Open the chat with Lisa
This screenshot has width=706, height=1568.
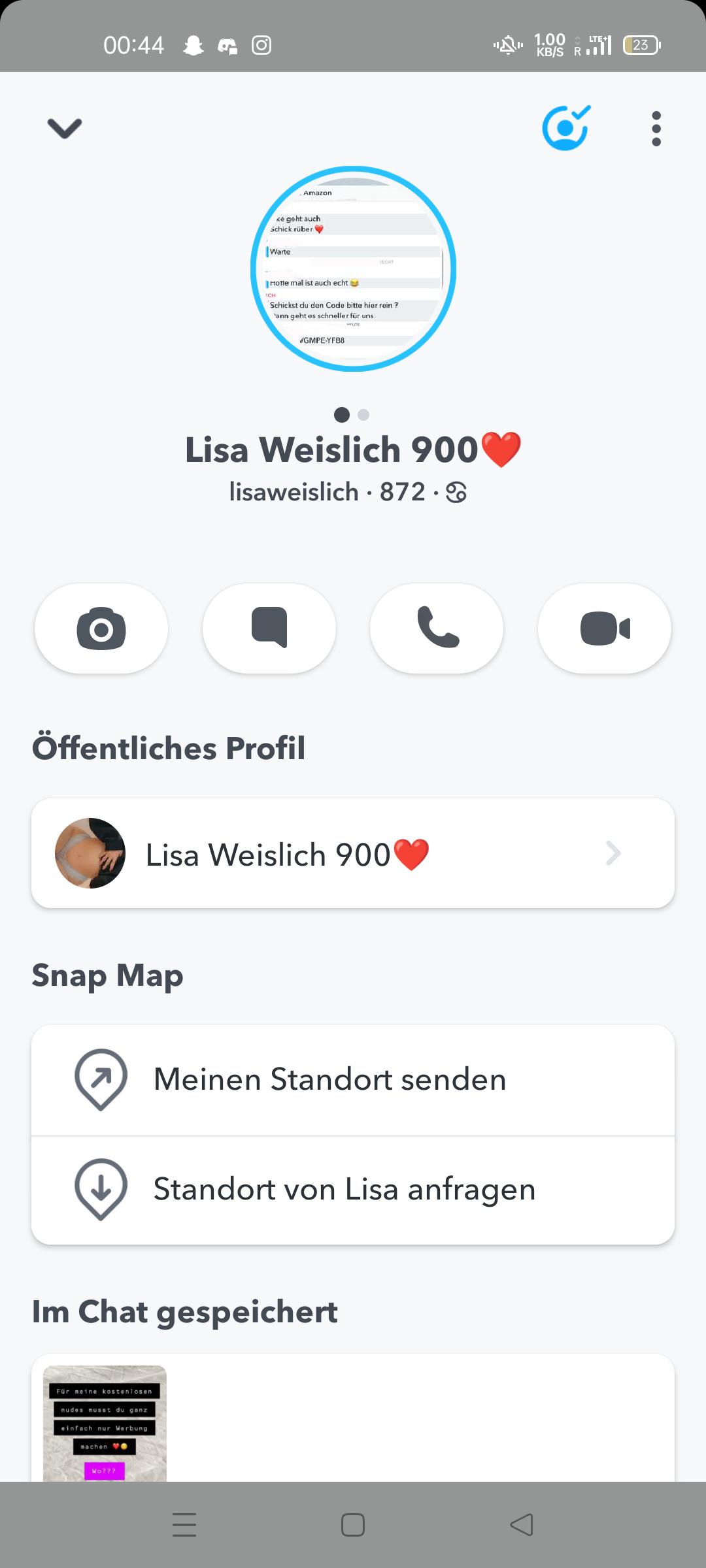click(269, 629)
